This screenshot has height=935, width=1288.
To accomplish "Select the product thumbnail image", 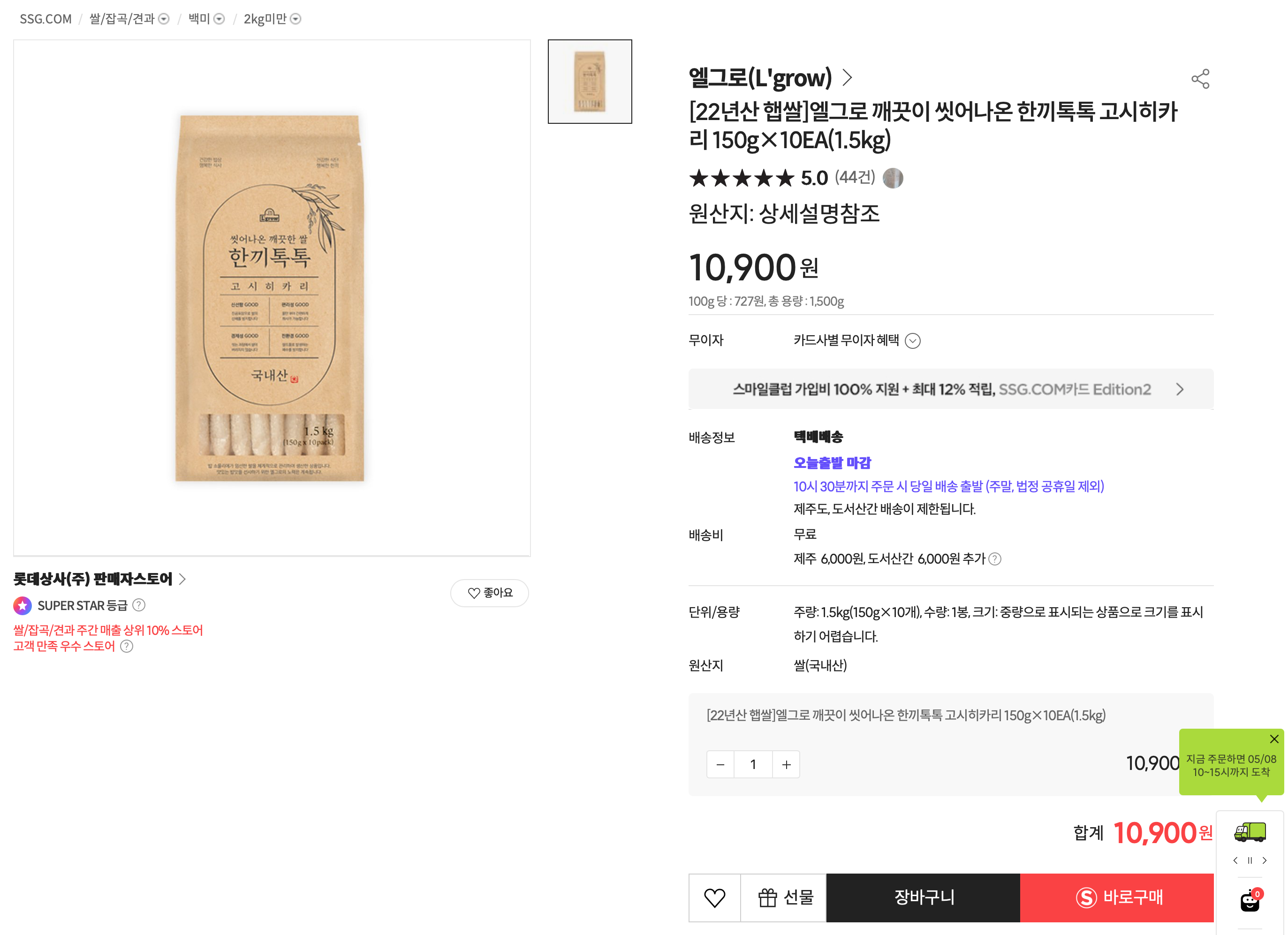I will pyautogui.click(x=590, y=81).
